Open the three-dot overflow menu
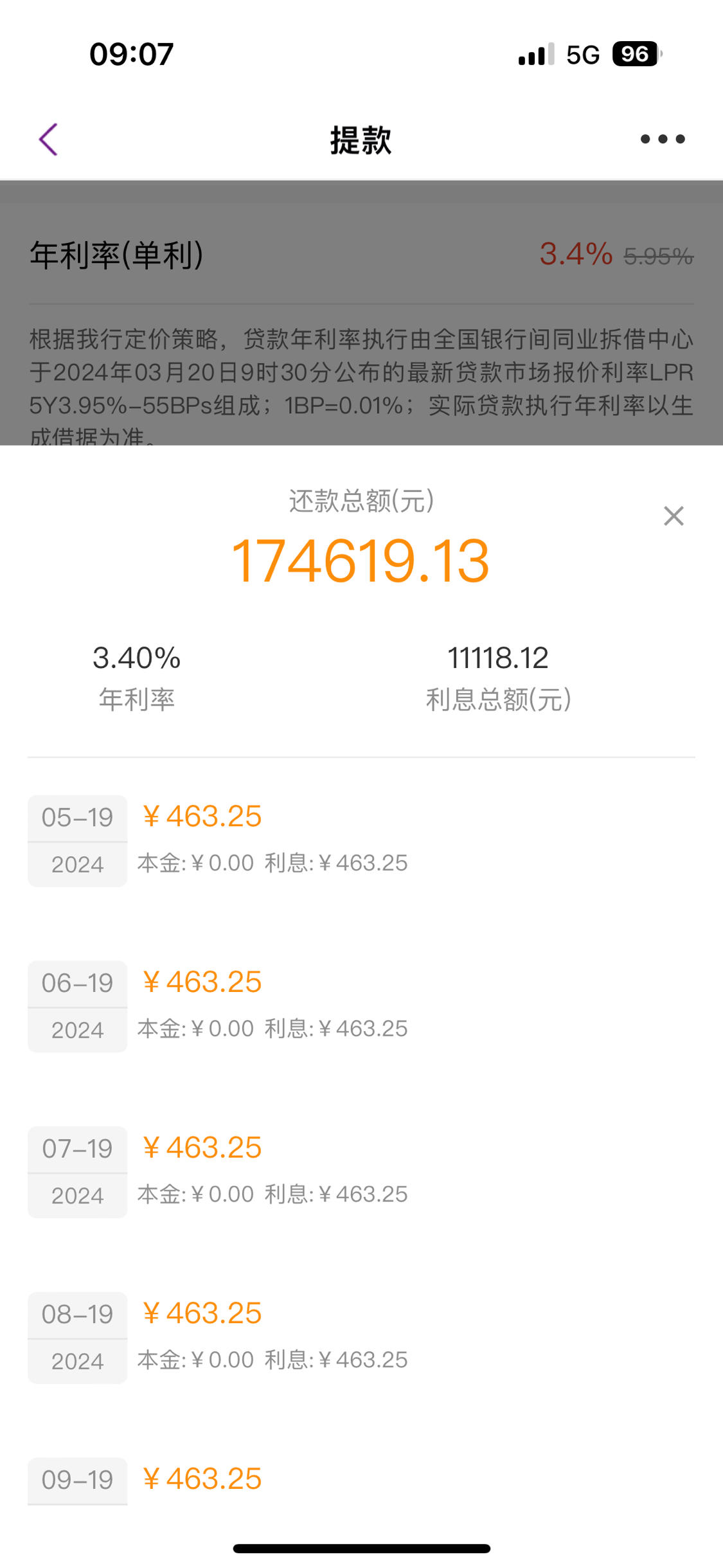This screenshot has width=723, height=1568. click(663, 139)
